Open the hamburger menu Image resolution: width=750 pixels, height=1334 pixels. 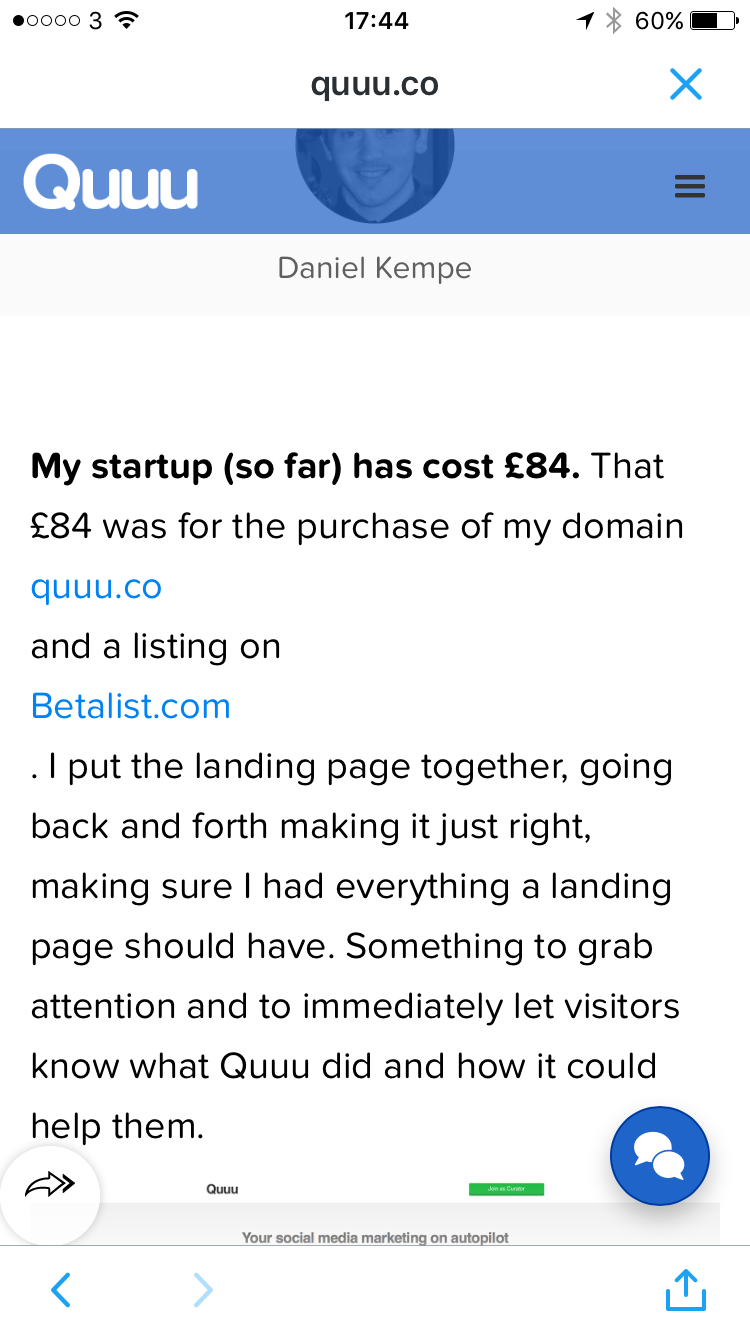(x=690, y=186)
